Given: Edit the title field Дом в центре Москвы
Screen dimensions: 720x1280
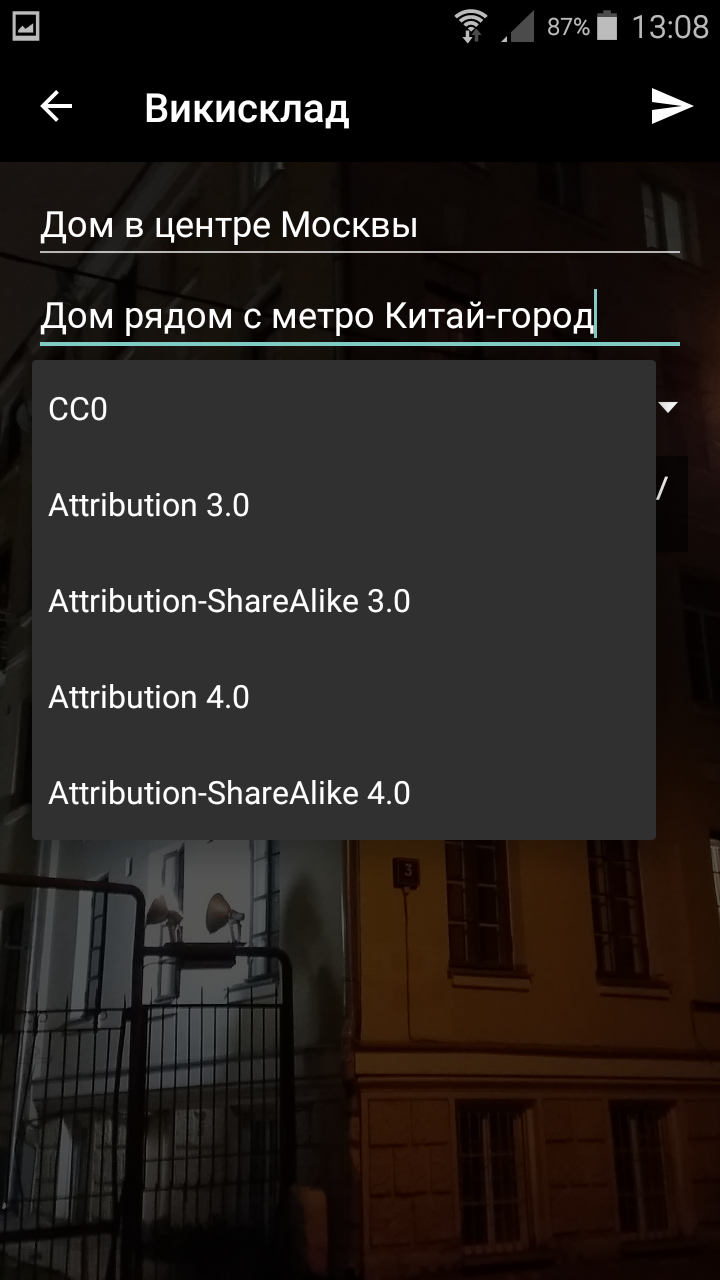Looking at the screenshot, I should [x=358, y=226].
